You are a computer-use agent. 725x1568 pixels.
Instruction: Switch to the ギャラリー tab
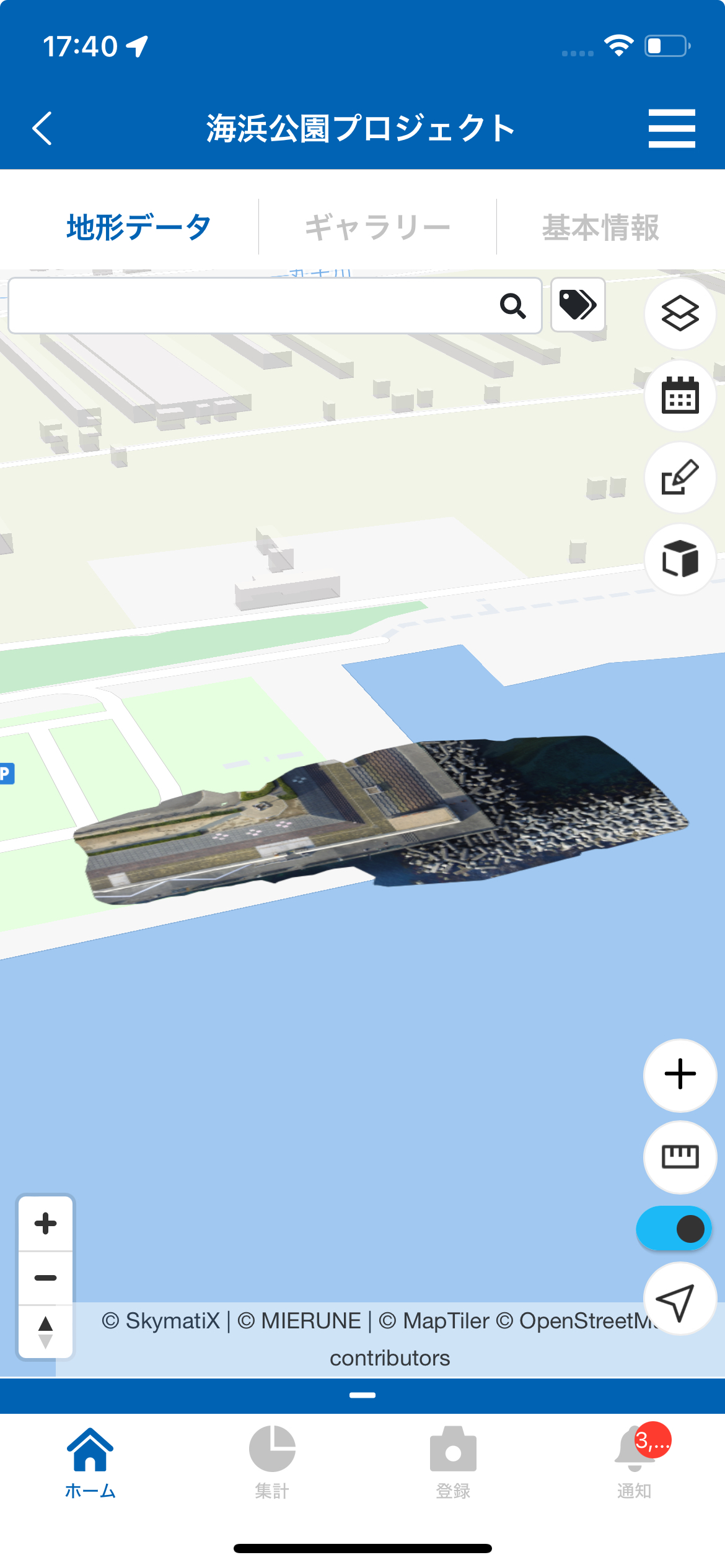pyautogui.click(x=377, y=227)
